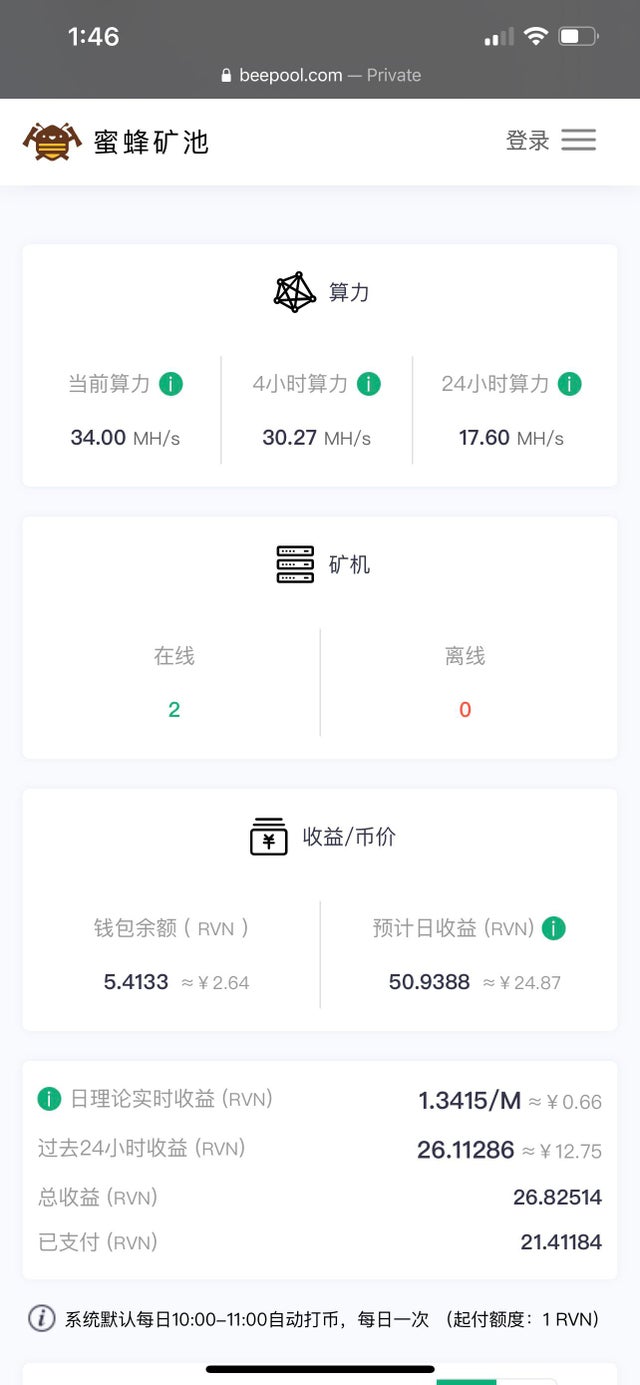Screen dimensions: 640x1385
Task: Show info for 预计日收益
Action: click(553, 928)
